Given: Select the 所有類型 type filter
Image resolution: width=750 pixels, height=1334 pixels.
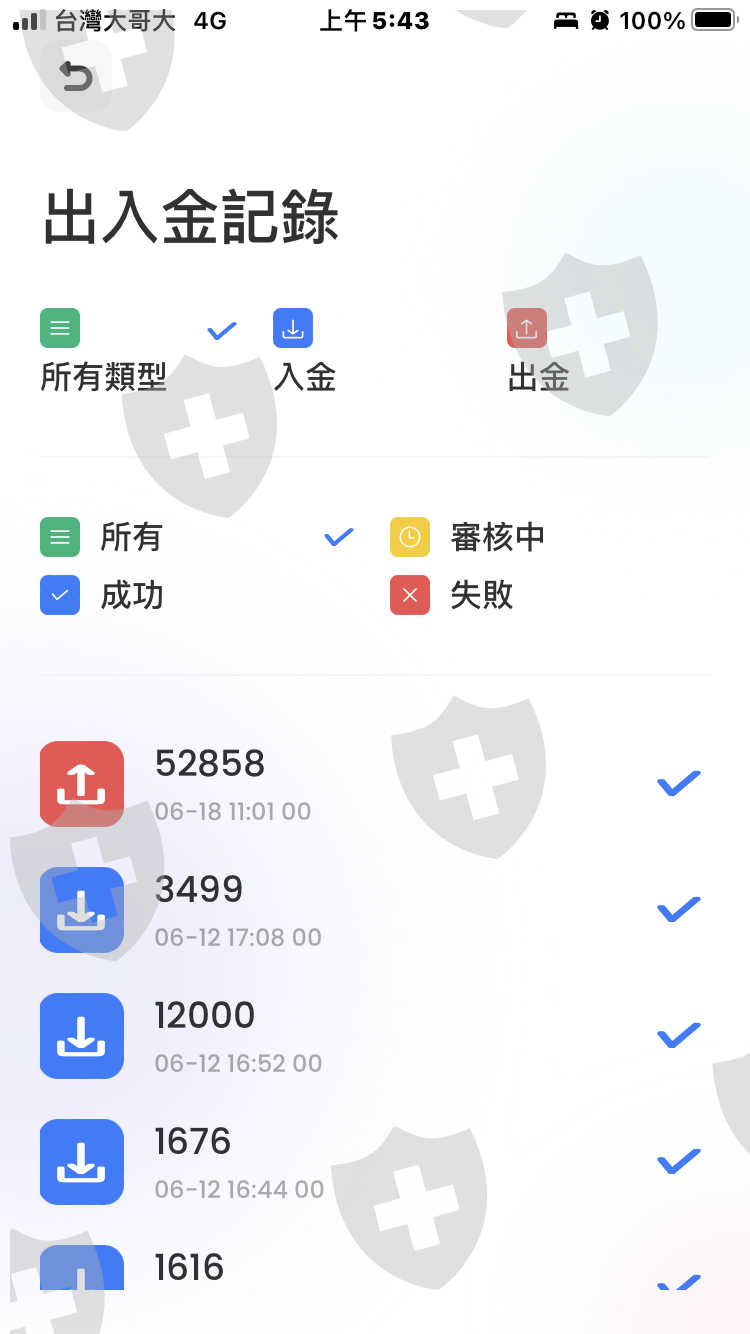Looking at the screenshot, I should click(139, 351).
